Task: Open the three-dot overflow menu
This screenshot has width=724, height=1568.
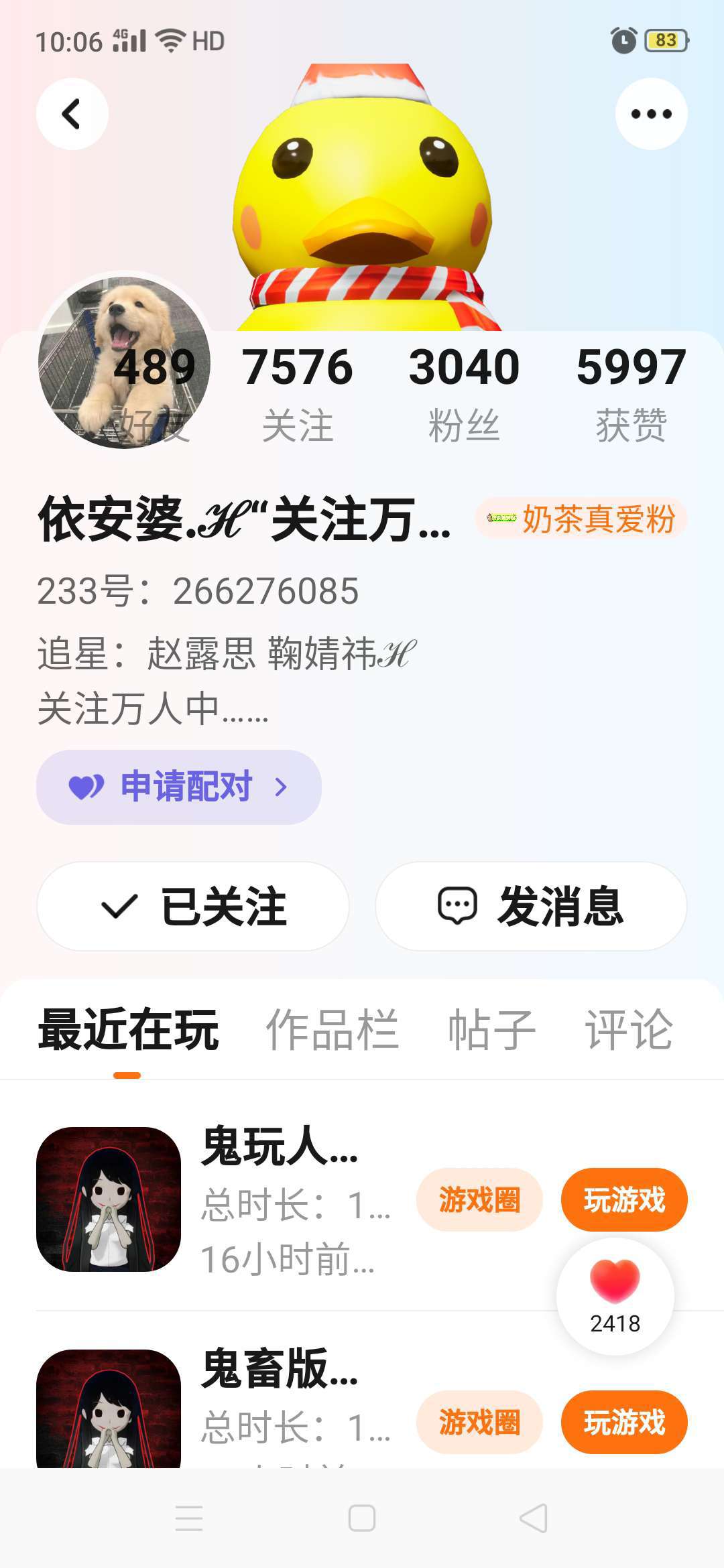Action: tap(651, 114)
